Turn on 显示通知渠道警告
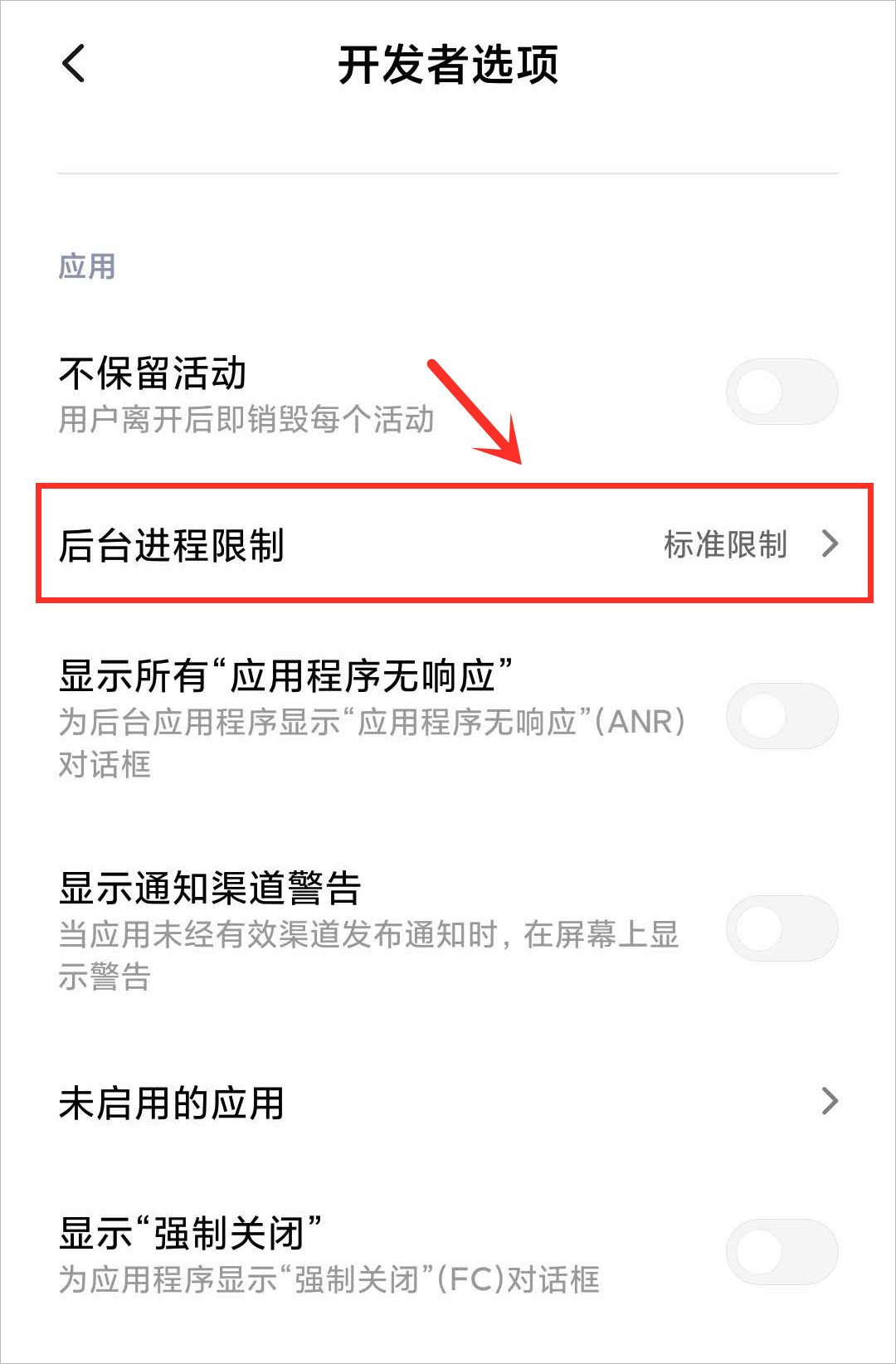The image size is (896, 1364). click(782, 928)
